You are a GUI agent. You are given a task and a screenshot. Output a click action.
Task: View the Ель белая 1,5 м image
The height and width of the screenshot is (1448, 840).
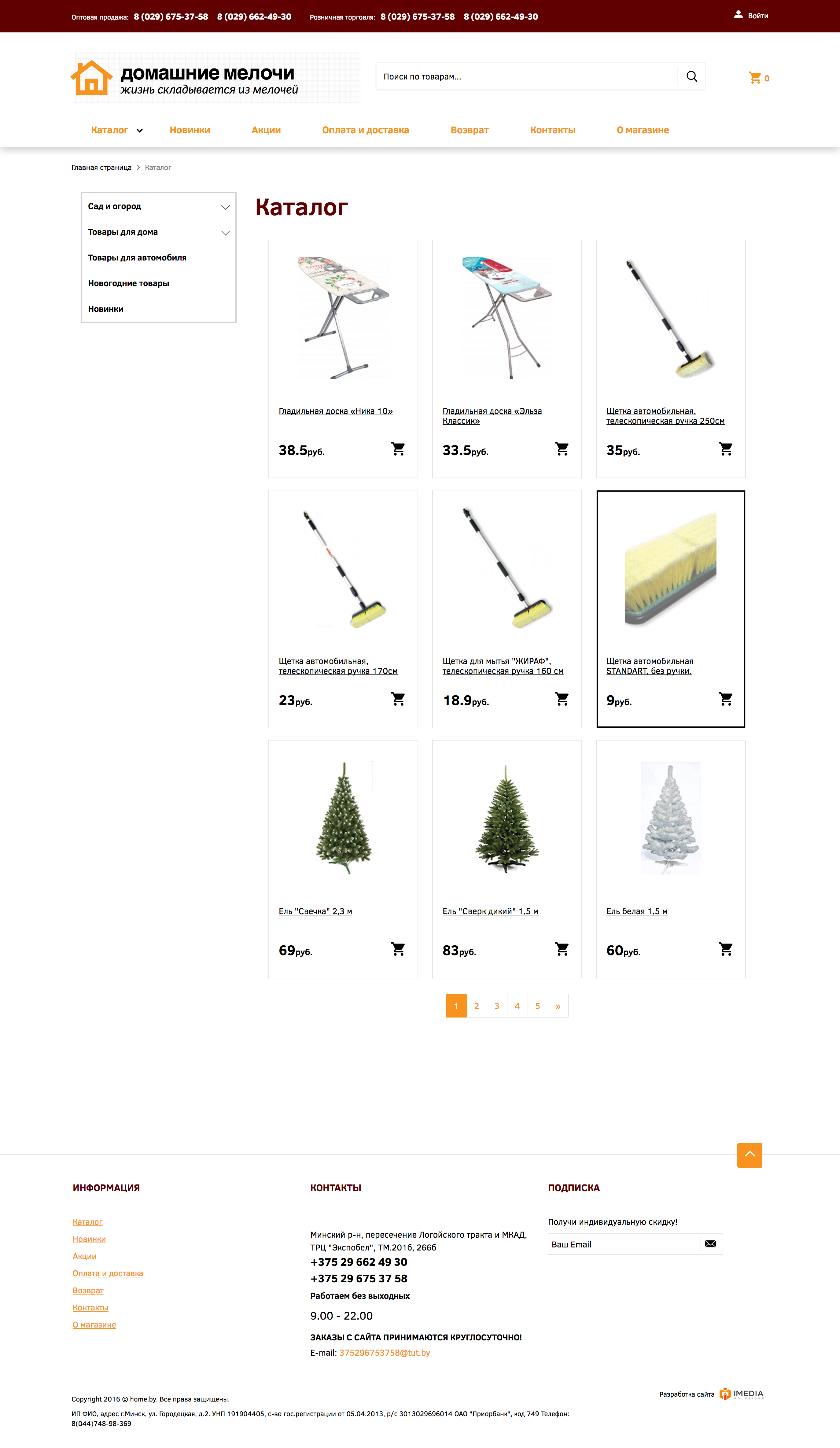click(671, 818)
